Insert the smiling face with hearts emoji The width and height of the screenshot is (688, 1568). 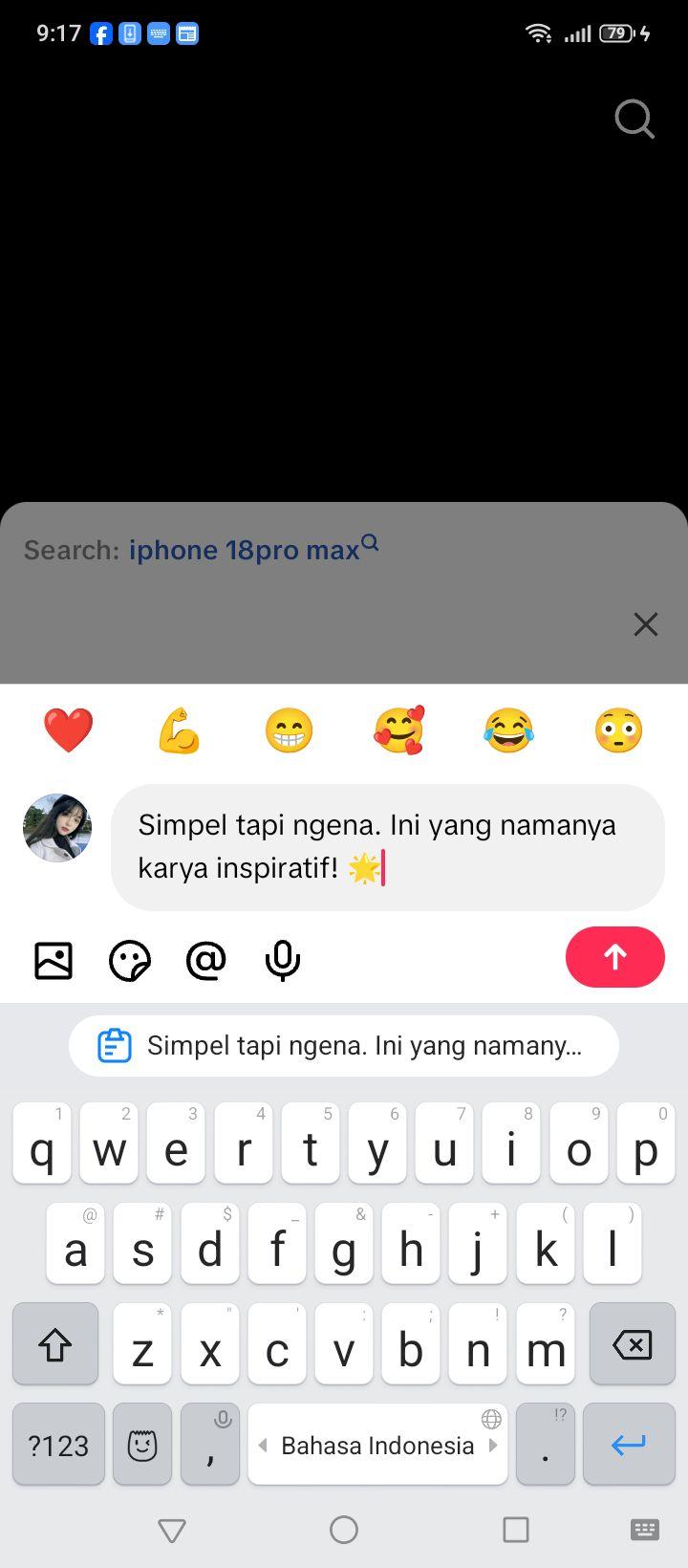[x=398, y=730]
